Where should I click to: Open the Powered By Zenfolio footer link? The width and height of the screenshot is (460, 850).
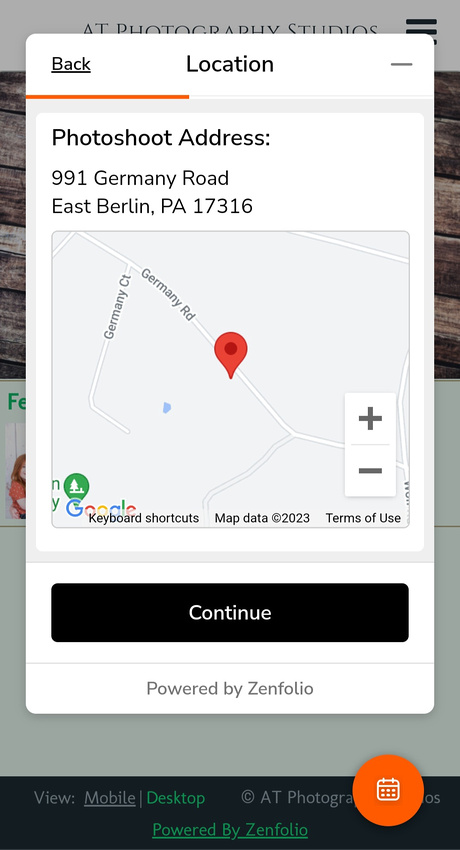[230, 830]
